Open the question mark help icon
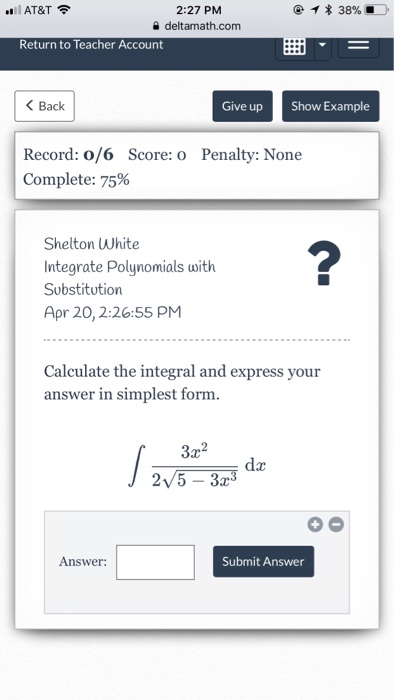394x700 pixels. (324, 262)
